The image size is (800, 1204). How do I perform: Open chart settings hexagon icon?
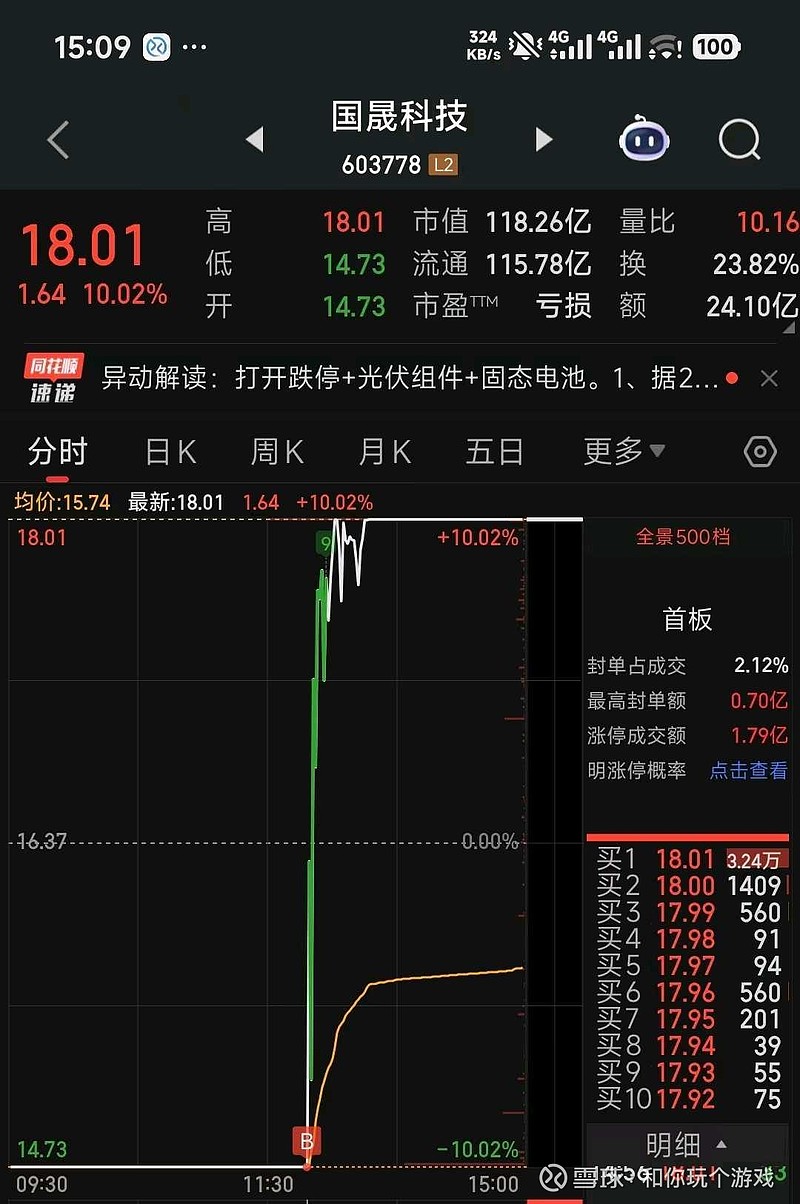coord(760,452)
